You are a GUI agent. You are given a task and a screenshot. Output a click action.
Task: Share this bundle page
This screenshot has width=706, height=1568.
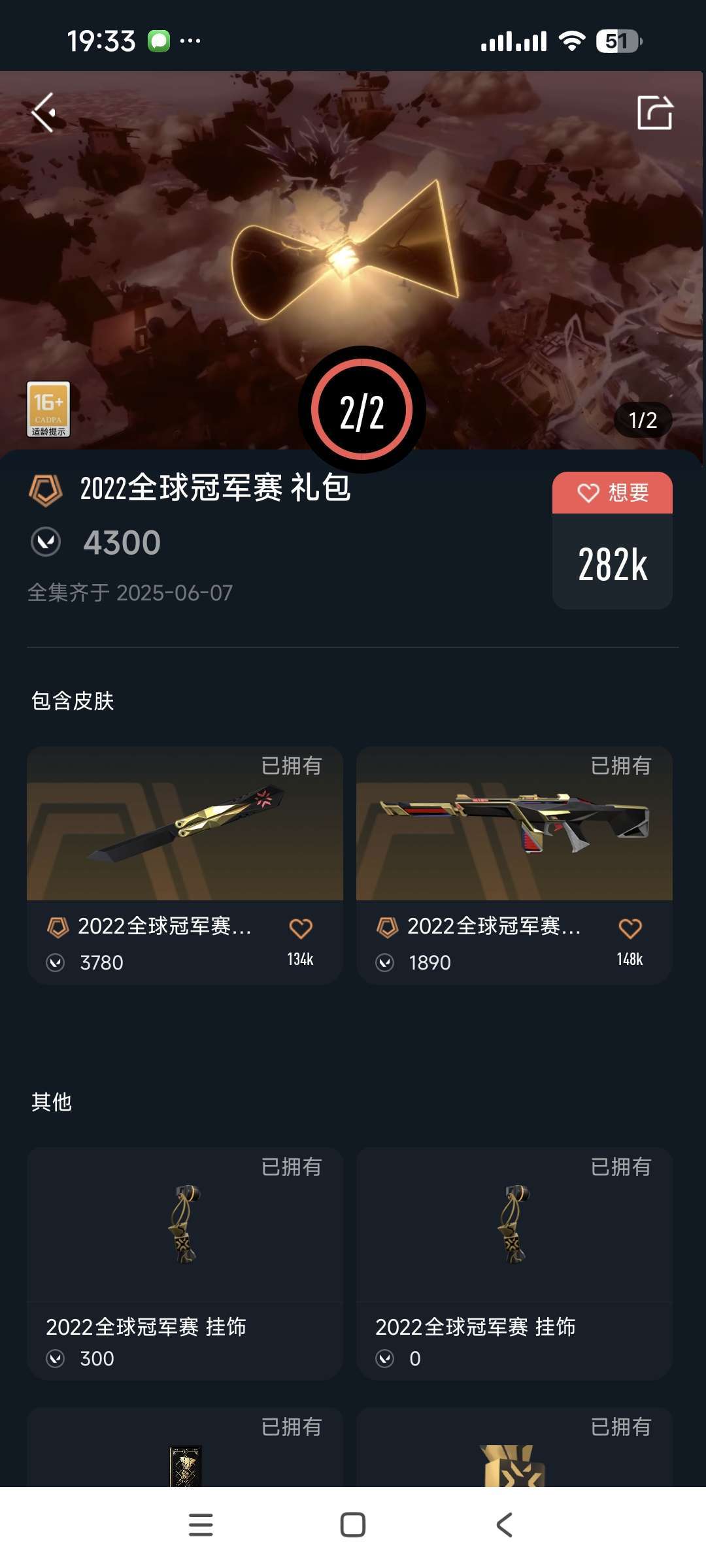654,113
